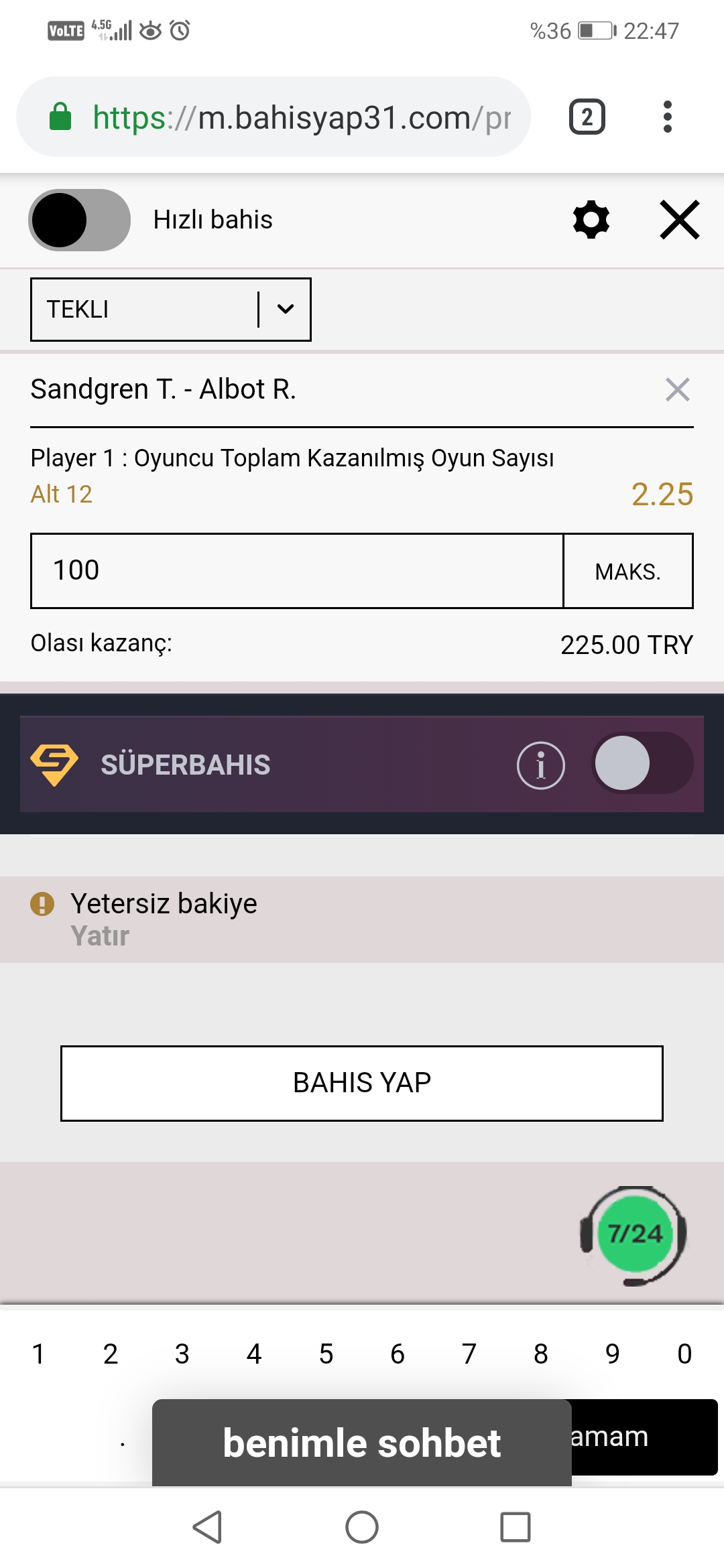Select the MAKS. stake button
The height and width of the screenshot is (1568, 724).
coord(628,571)
